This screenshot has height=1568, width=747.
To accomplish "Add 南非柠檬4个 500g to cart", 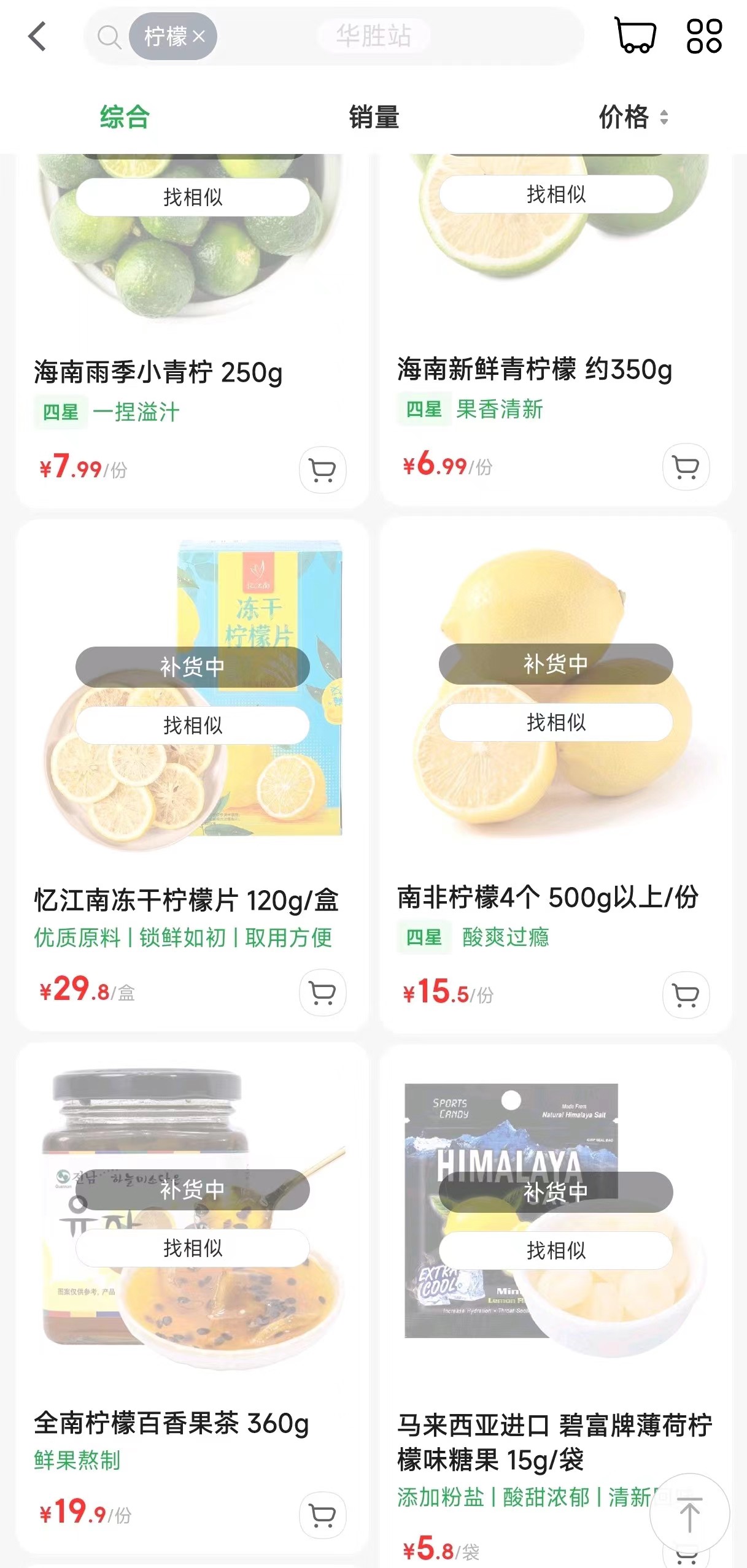I will [x=686, y=995].
